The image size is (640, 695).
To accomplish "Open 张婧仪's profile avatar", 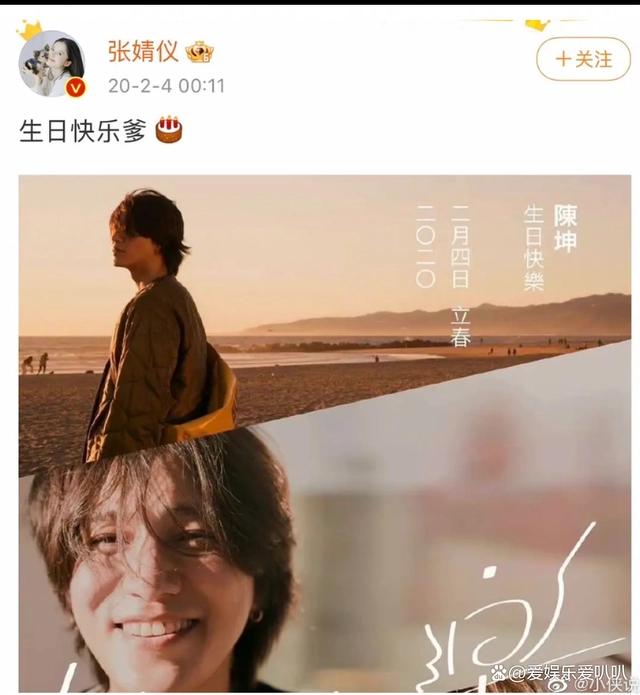I will pos(52,64).
